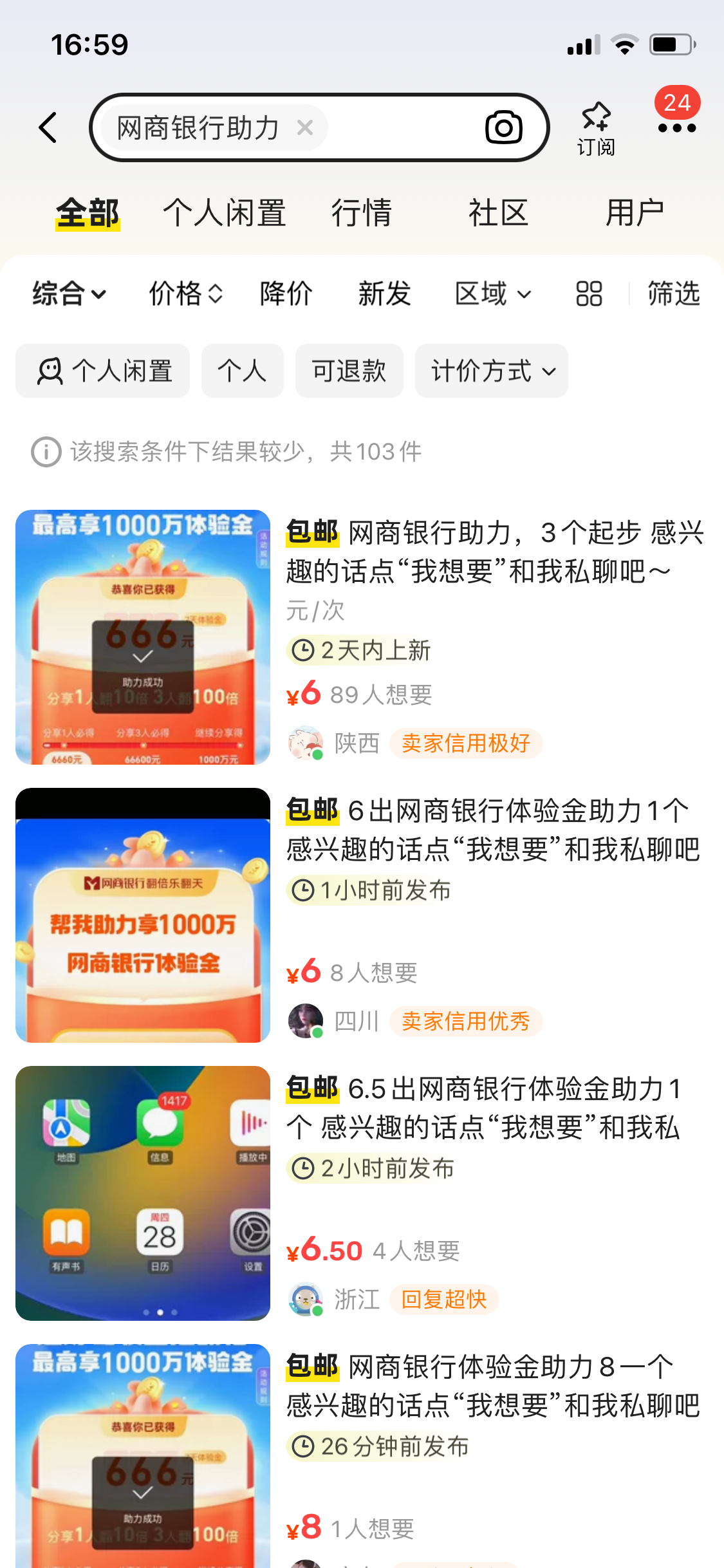Sort by 新发 listings
Viewport: 724px width, 1568px height.
pyautogui.click(x=384, y=294)
